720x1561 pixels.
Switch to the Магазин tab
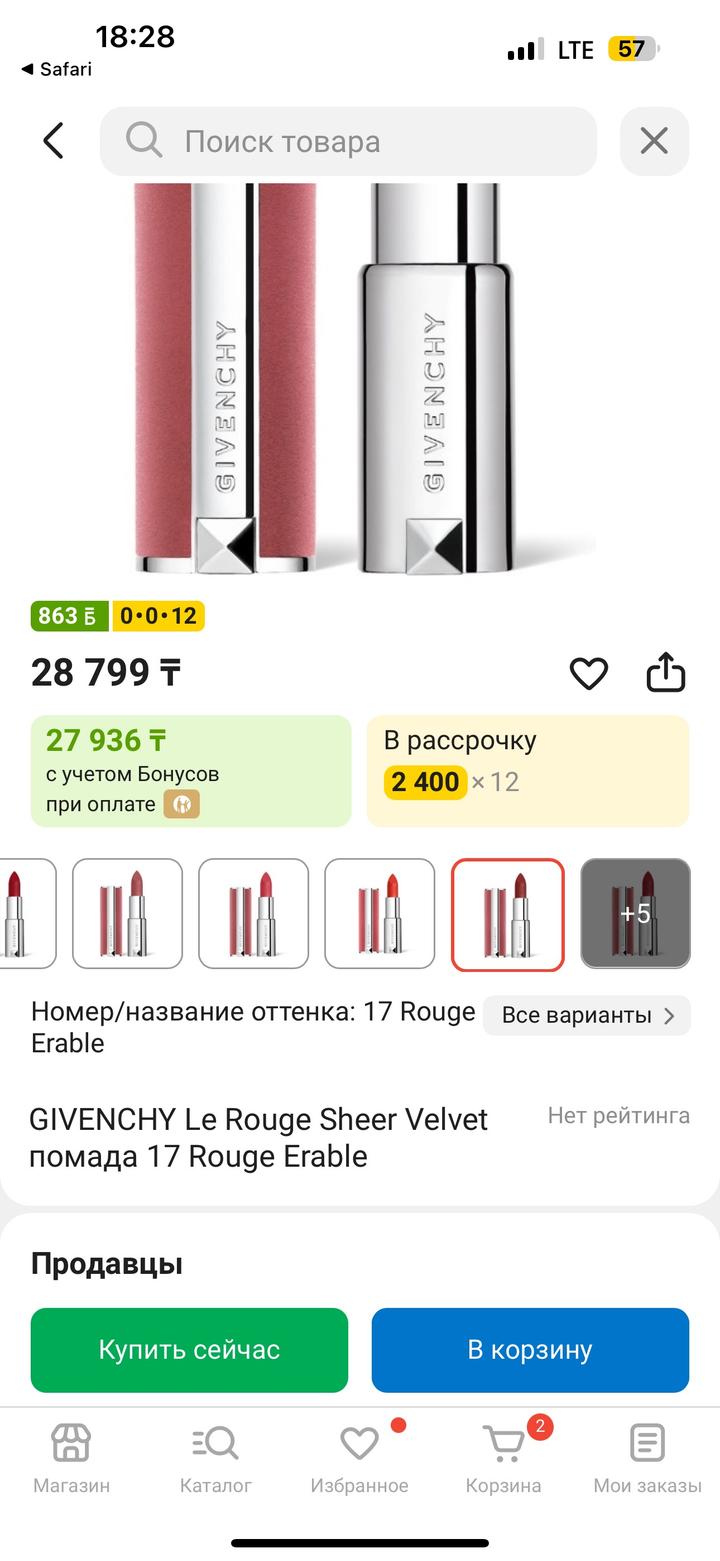pyautogui.click(x=71, y=1459)
